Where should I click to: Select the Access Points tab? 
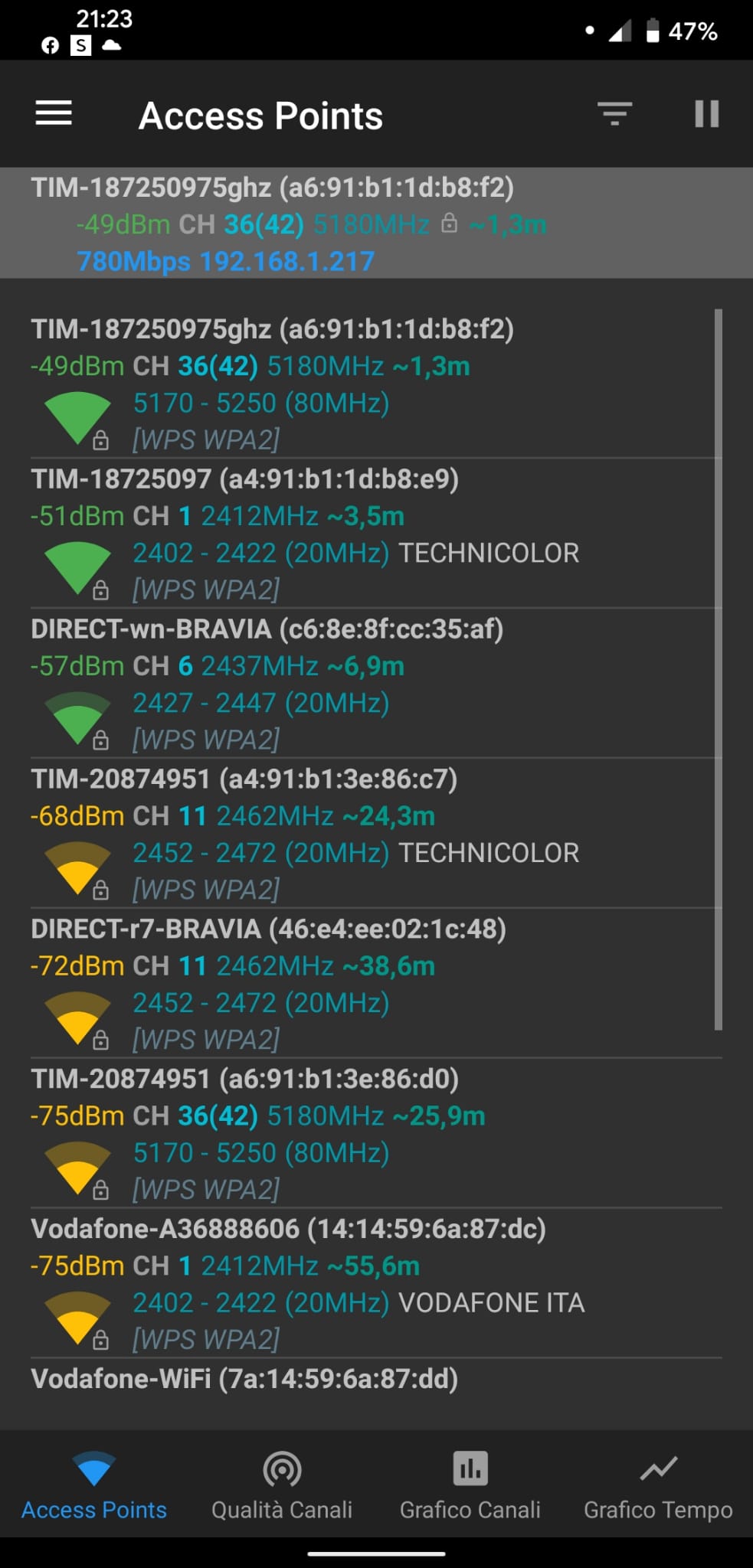click(x=93, y=1485)
